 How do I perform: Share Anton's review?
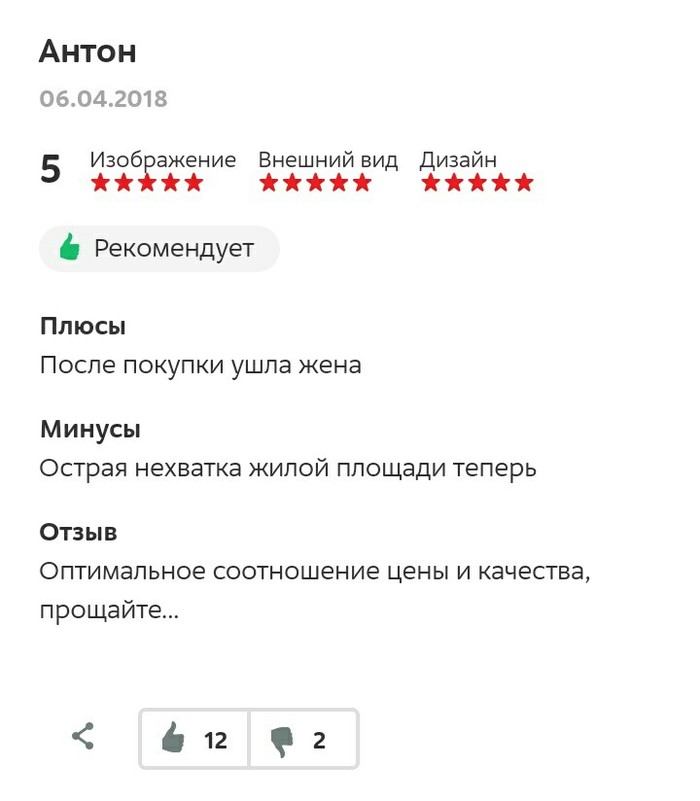coord(83,738)
